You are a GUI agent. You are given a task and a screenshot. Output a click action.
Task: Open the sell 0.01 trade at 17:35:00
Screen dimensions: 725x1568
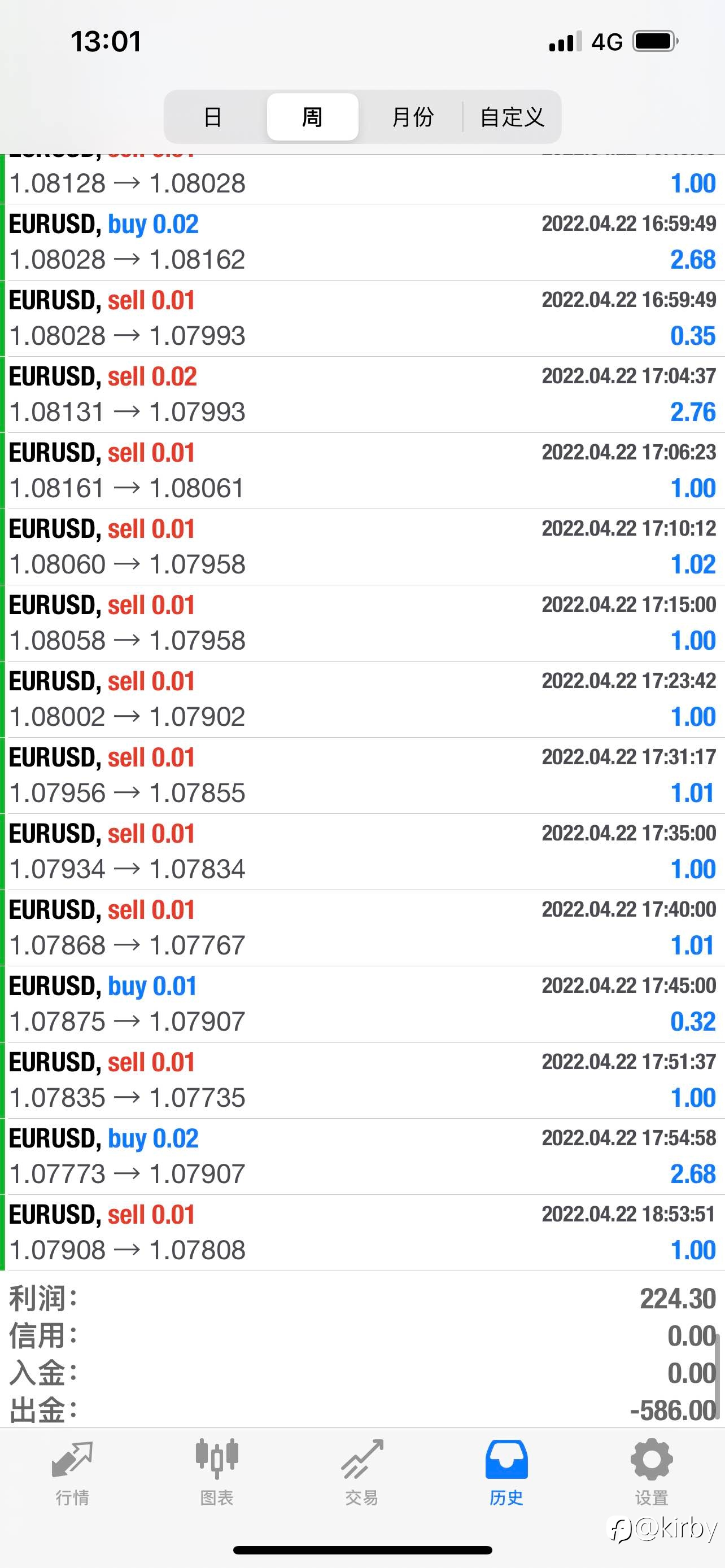(x=364, y=852)
